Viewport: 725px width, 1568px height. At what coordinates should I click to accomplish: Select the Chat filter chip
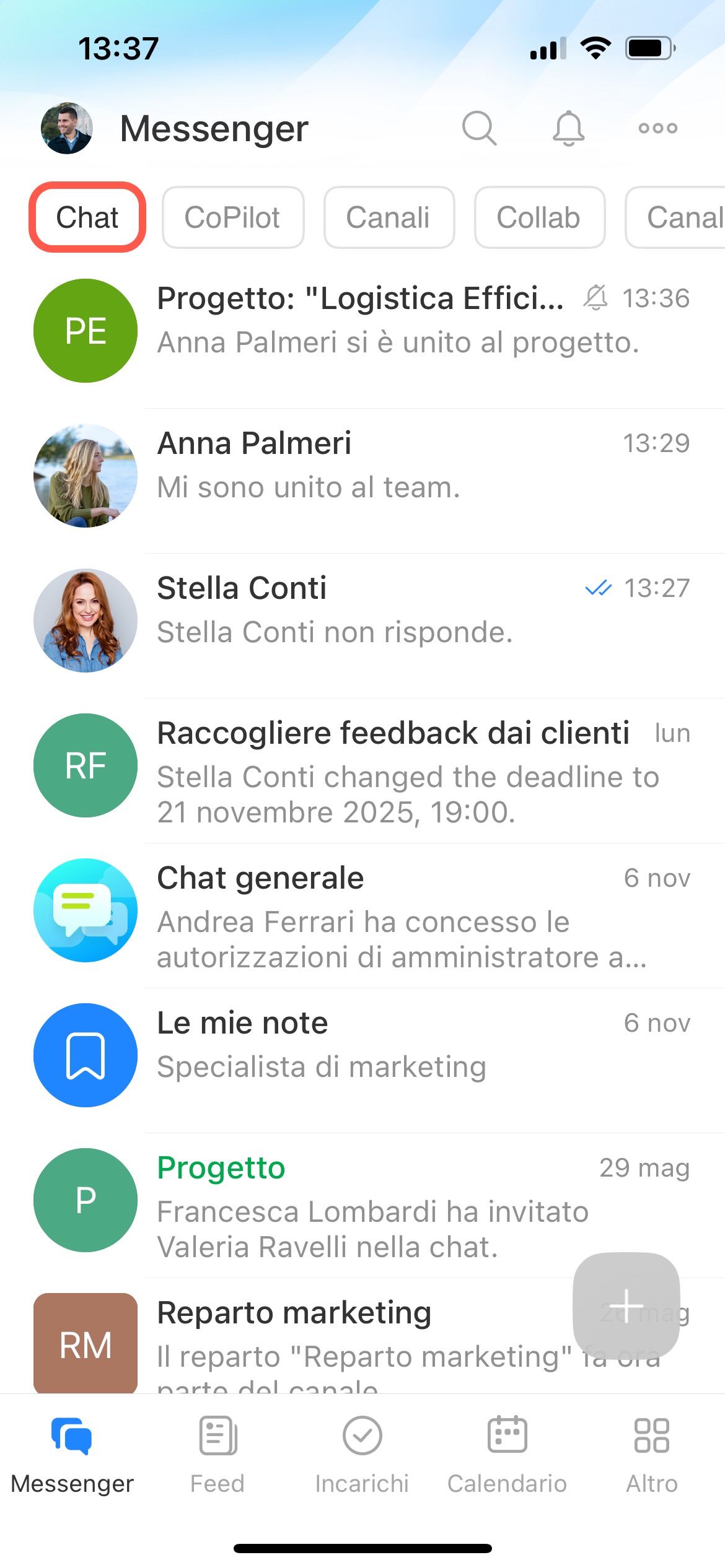click(87, 217)
